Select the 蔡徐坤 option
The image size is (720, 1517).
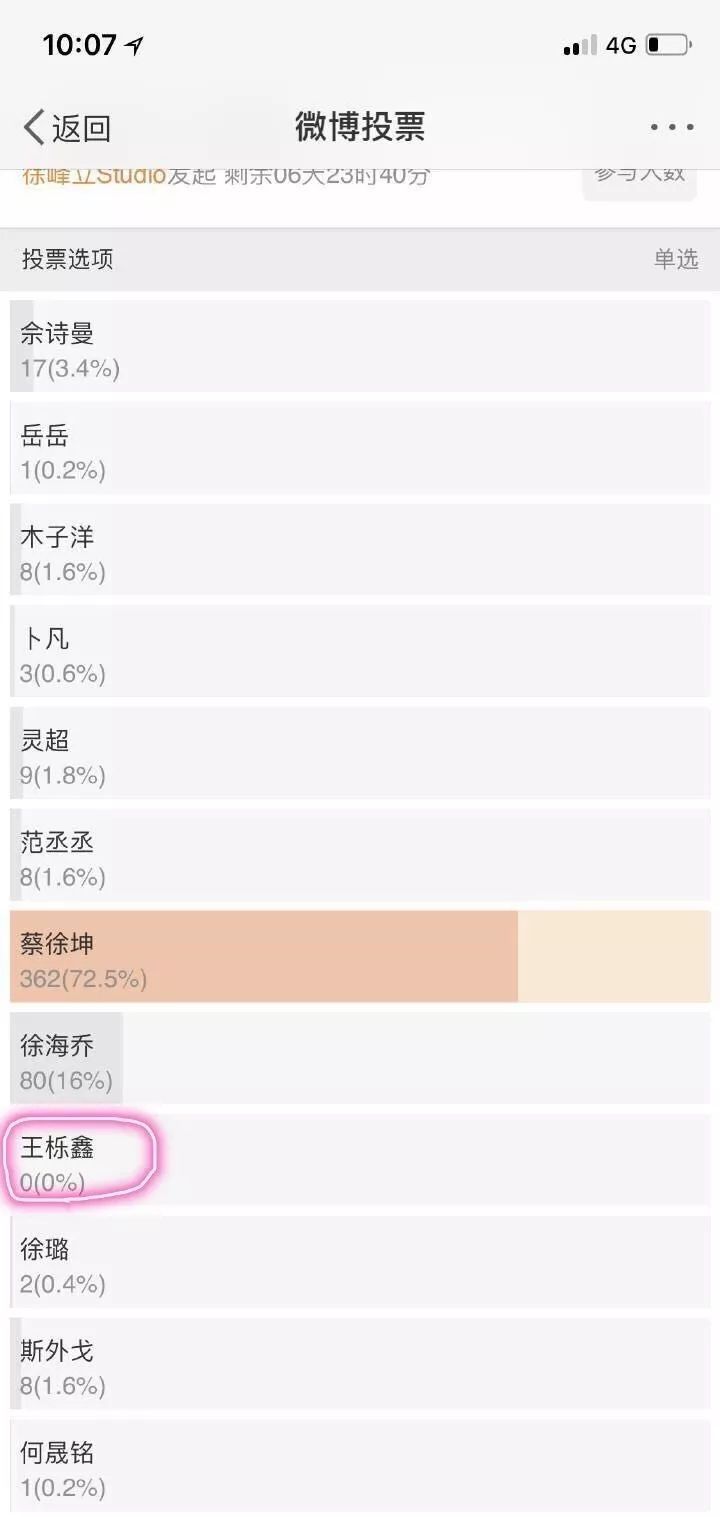[360, 957]
